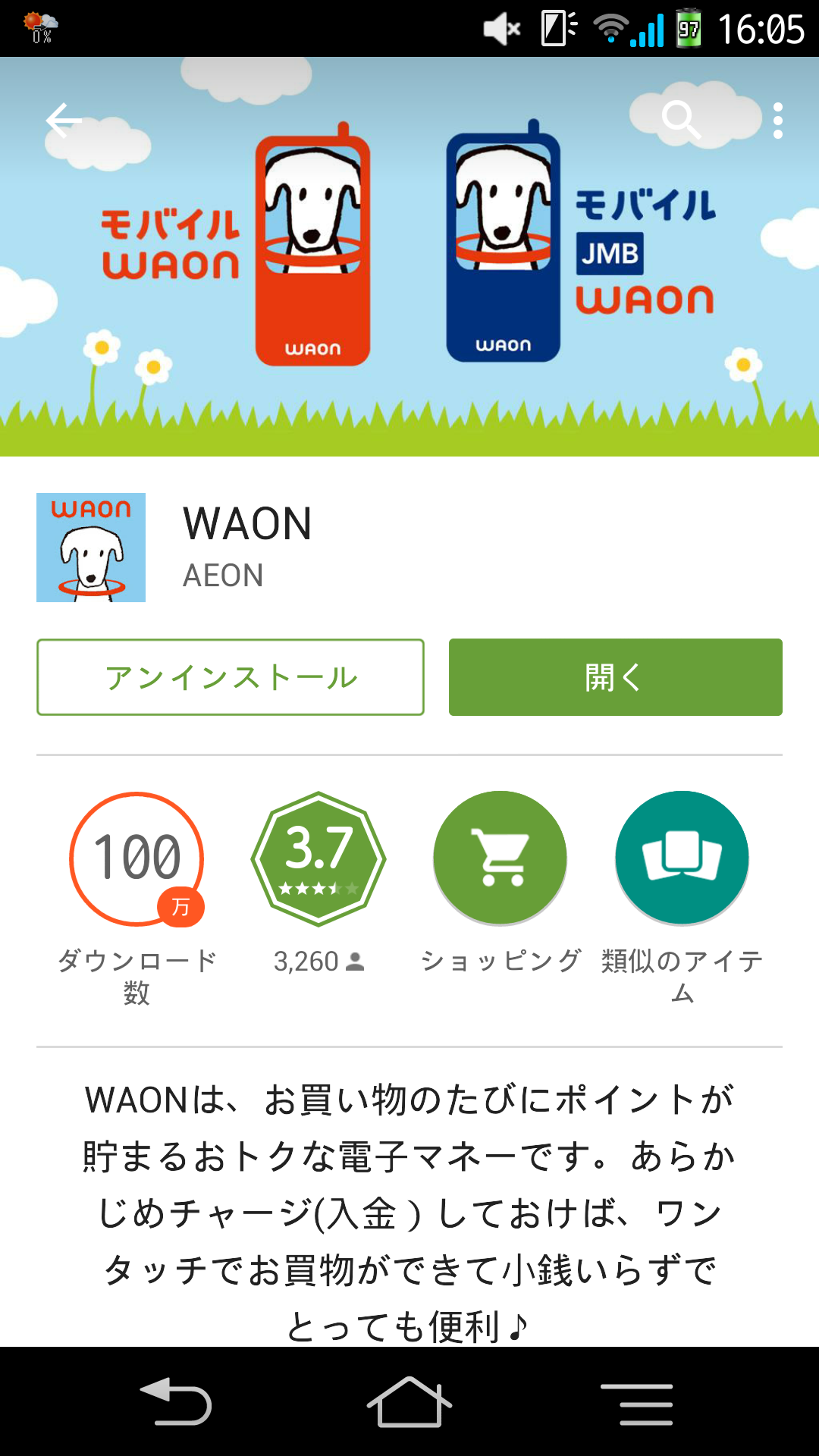This screenshot has height=1456, width=819.
Task: Open the three-dot overflow menu
Action: pyautogui.click(x=777, y=121)
